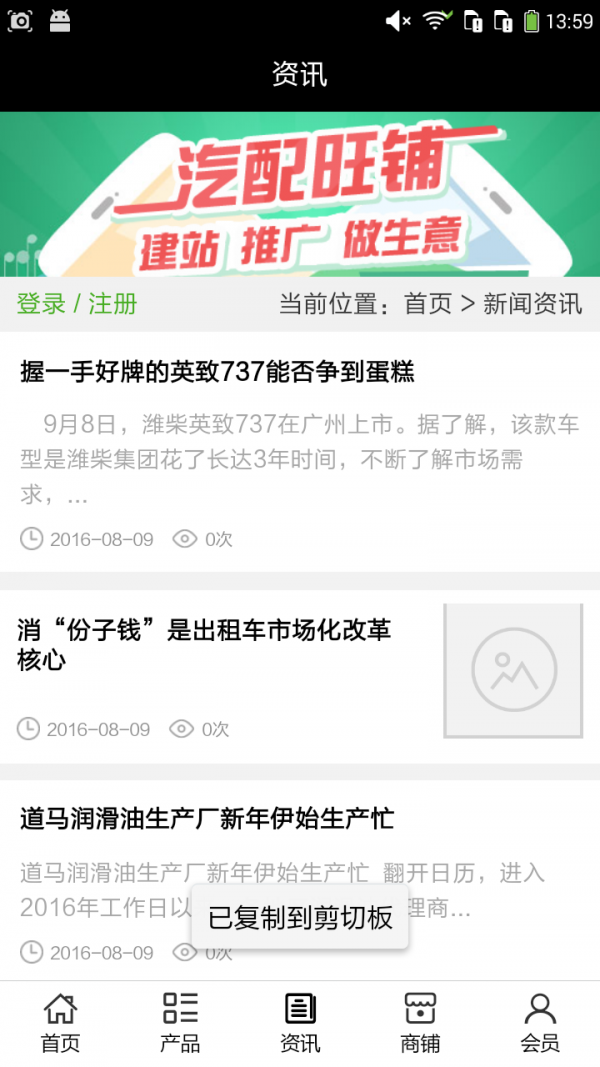This screenshot has width=600, height=1067.
Task: Open the 产品 tab
Action: 180,1022
